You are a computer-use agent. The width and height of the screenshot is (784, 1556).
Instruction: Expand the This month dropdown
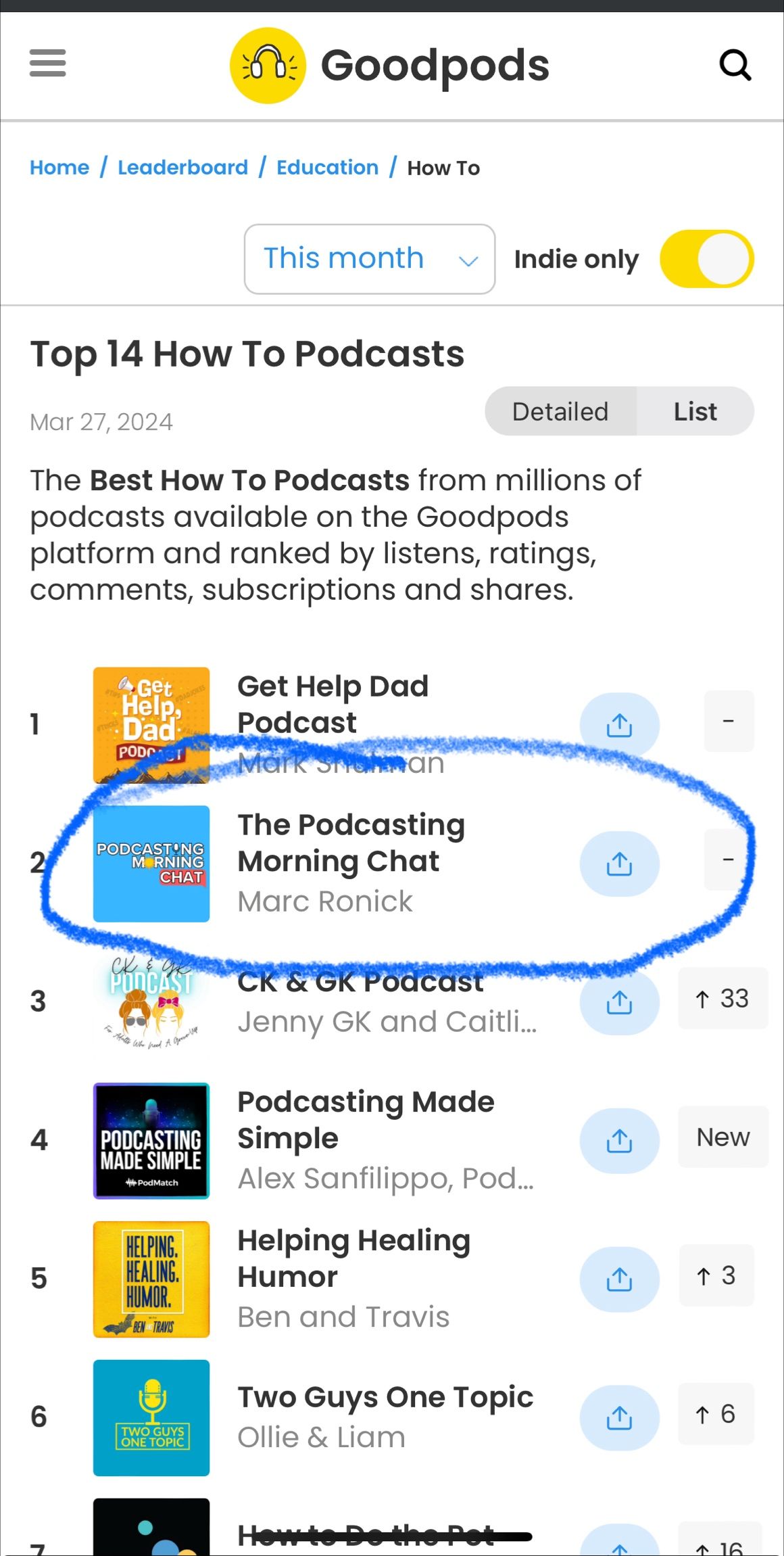point(369,258)
